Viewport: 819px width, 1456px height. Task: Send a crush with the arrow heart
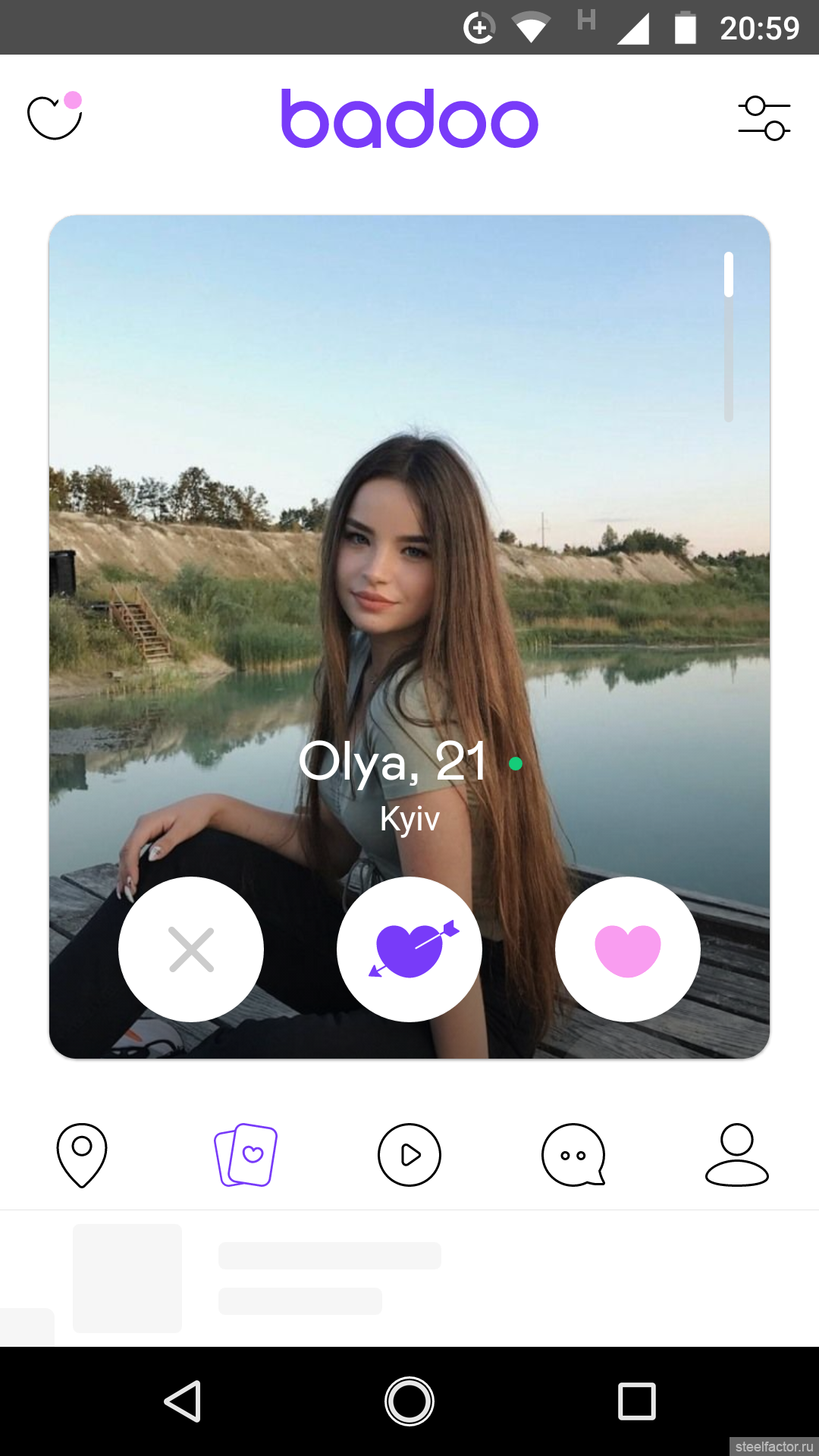coord(409,949)
